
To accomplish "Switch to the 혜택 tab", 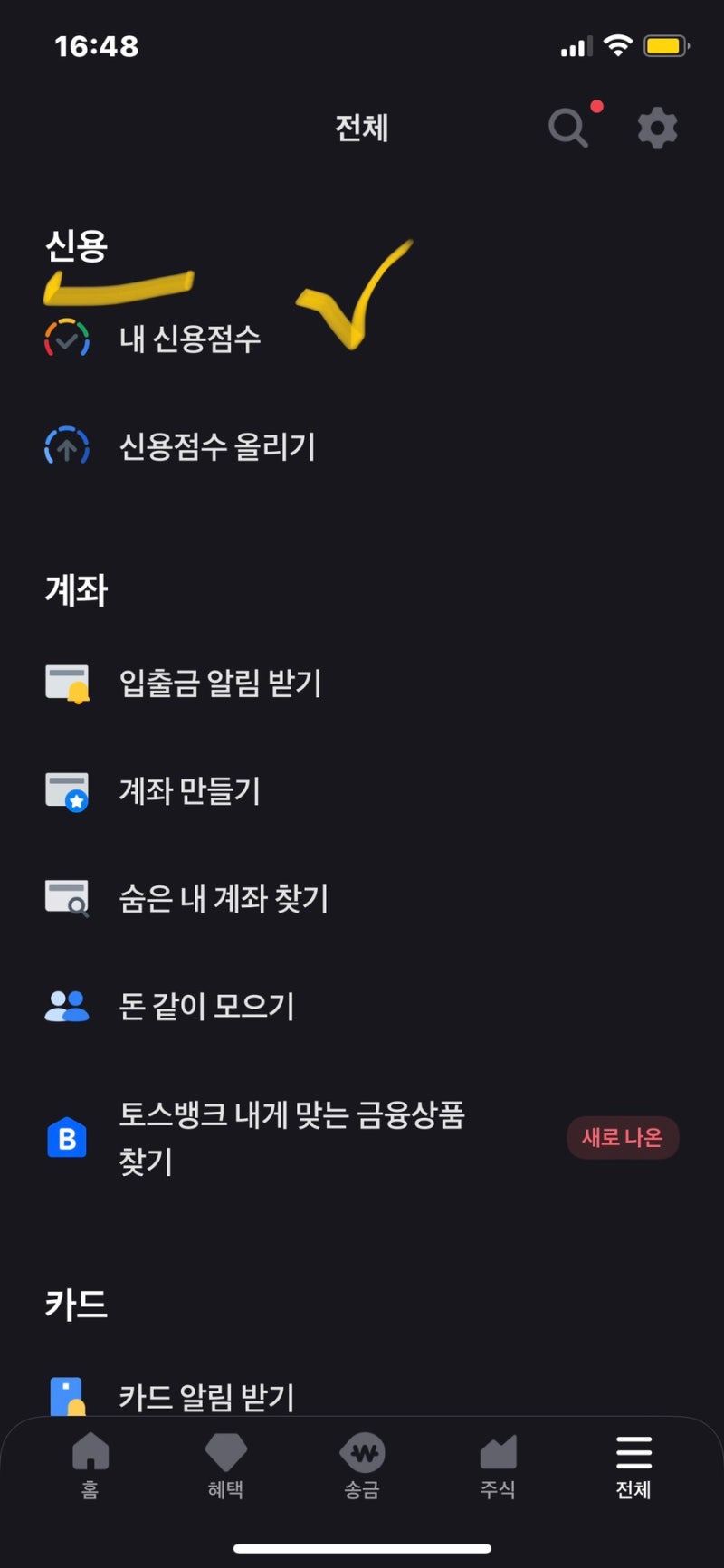I will (x=226, y=1466).
